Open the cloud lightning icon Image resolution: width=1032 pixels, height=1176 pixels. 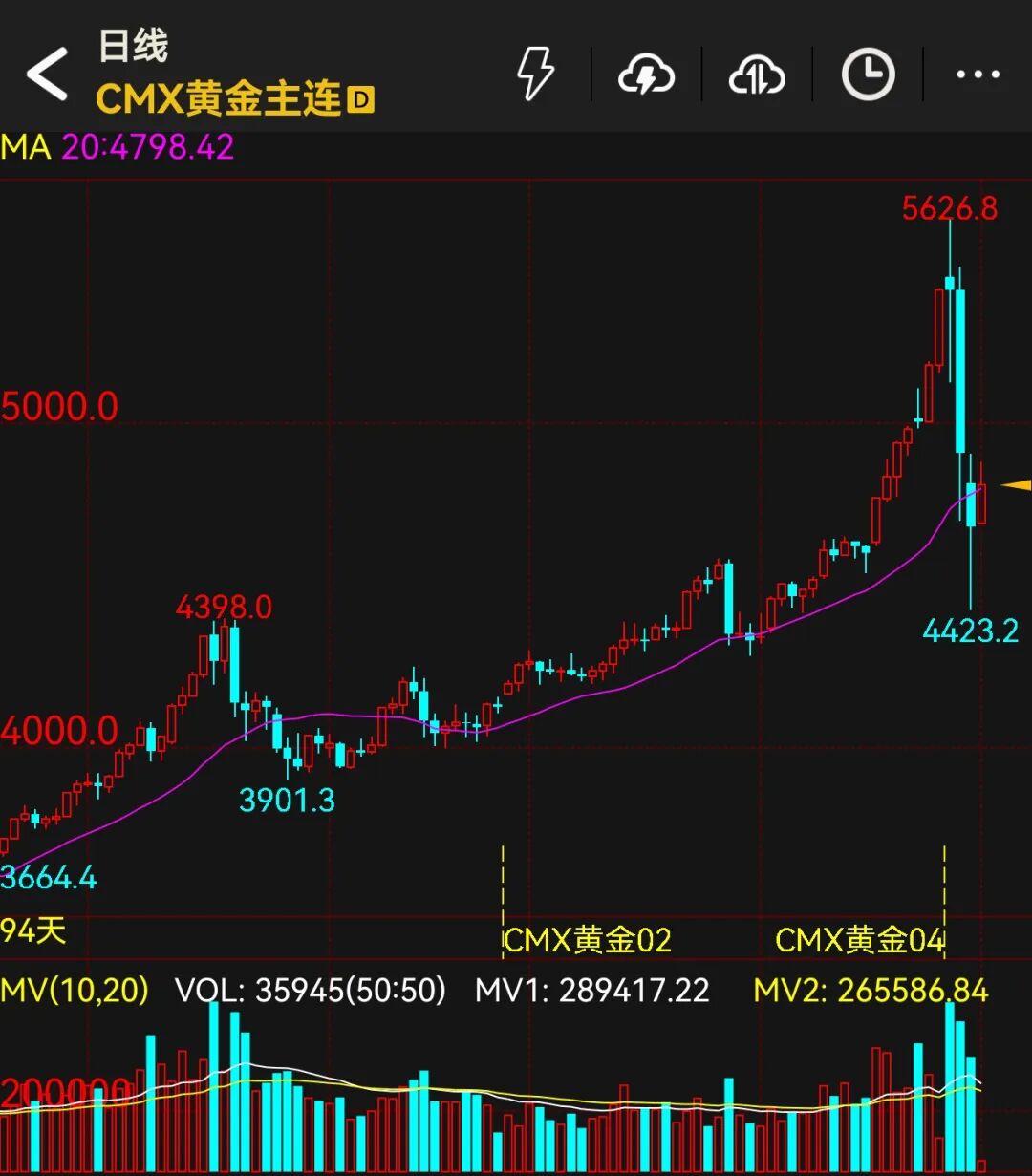[x=647, y=75]
